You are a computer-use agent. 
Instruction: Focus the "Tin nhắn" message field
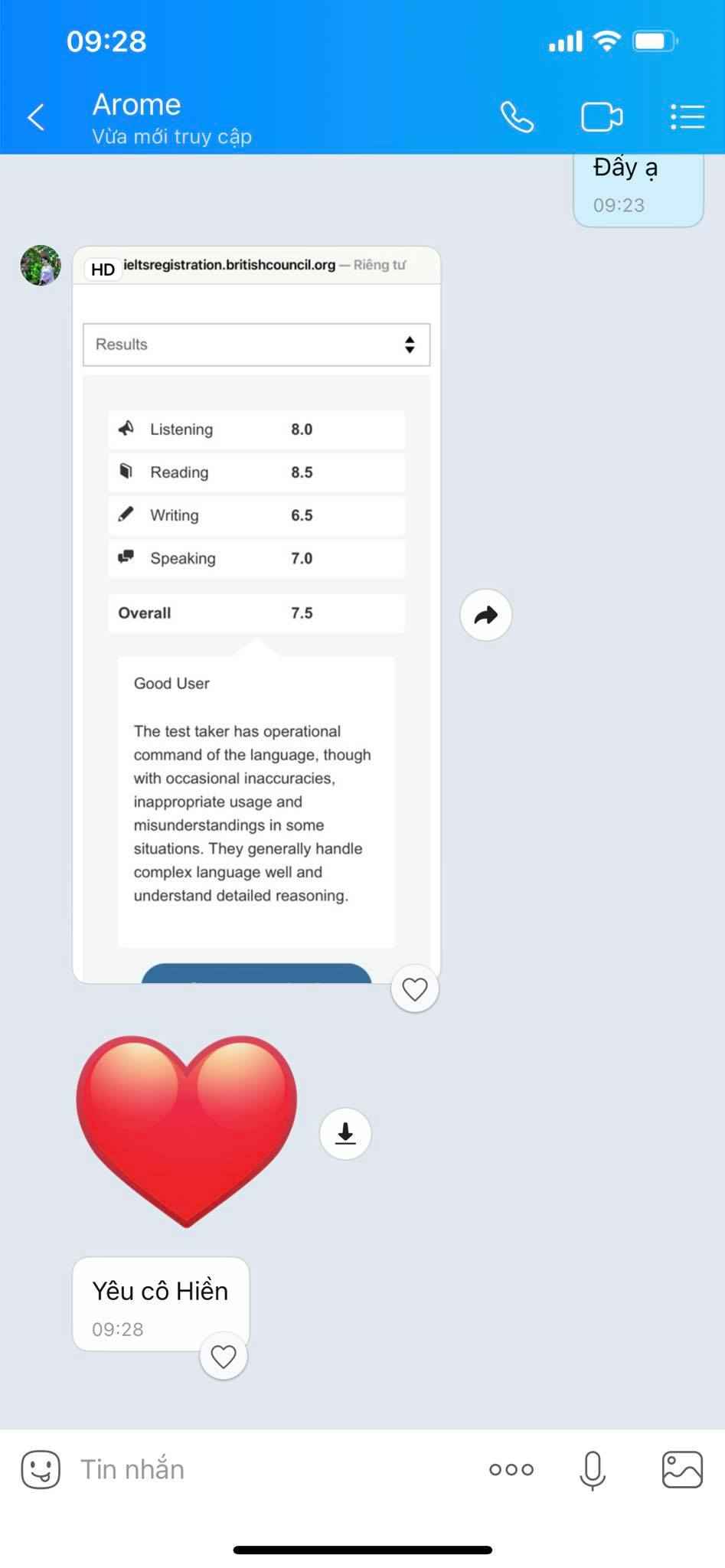click(268, 1469)
